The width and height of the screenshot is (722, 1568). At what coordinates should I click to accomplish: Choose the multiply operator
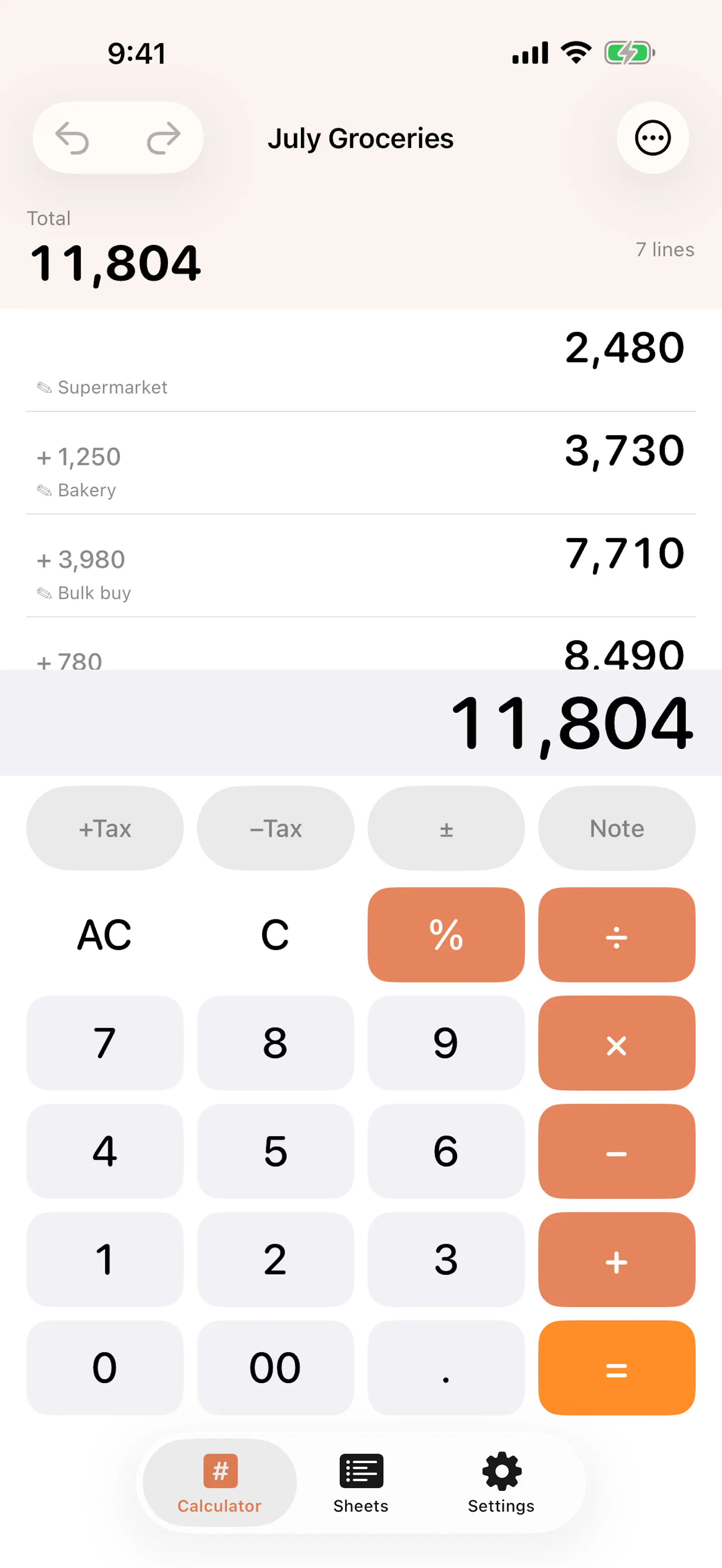617,1043
